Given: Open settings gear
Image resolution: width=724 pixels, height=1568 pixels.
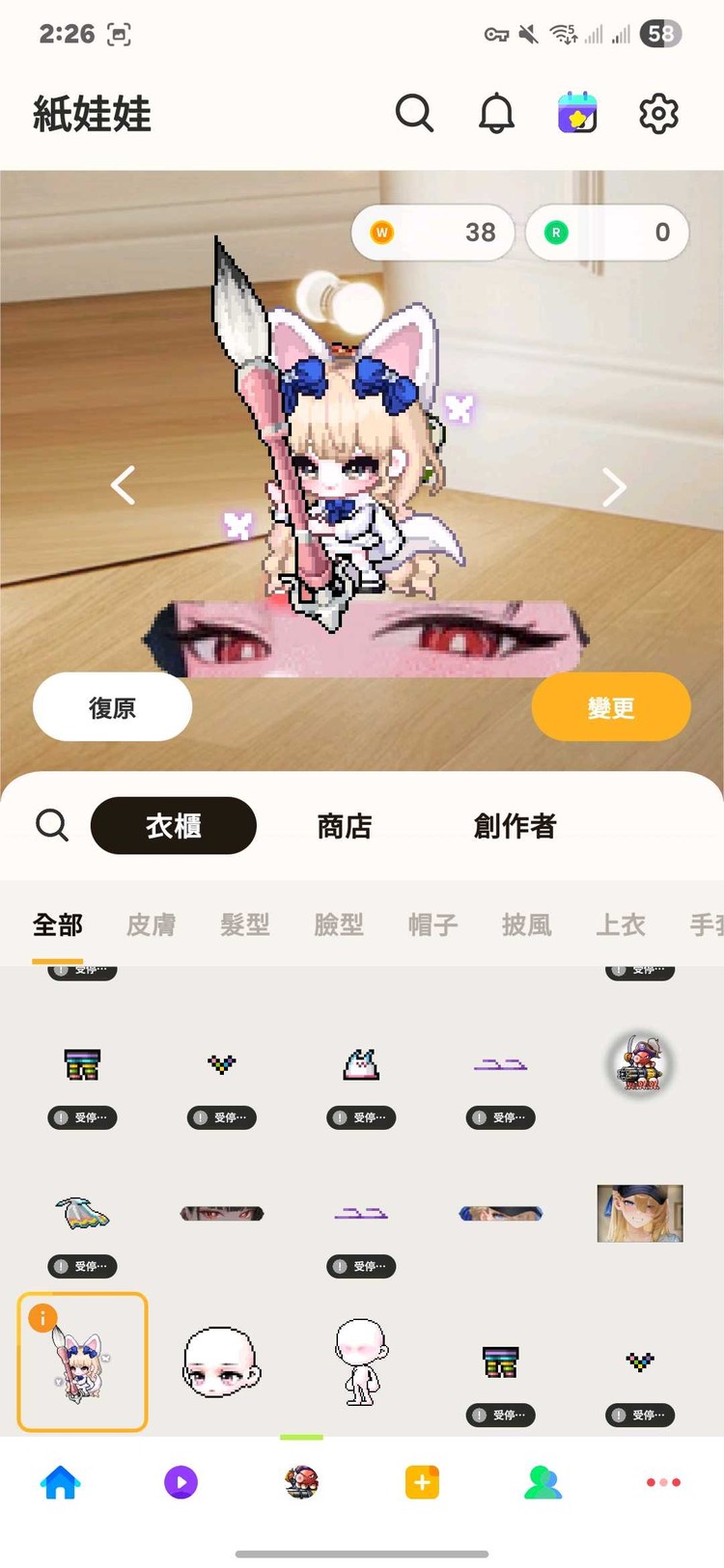Looking at the screenshot, I should pos(658,114).
